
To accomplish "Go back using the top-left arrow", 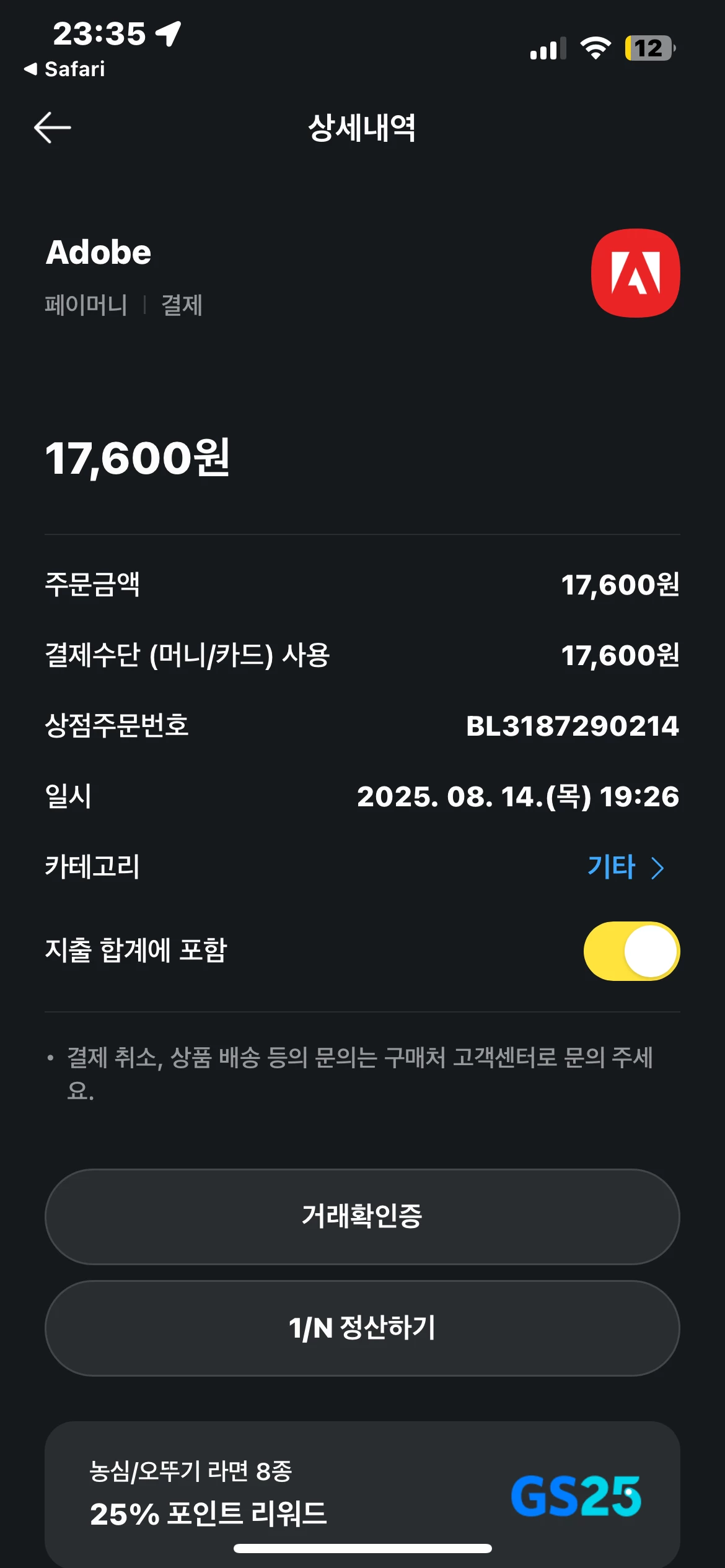I will click(53, 128).
